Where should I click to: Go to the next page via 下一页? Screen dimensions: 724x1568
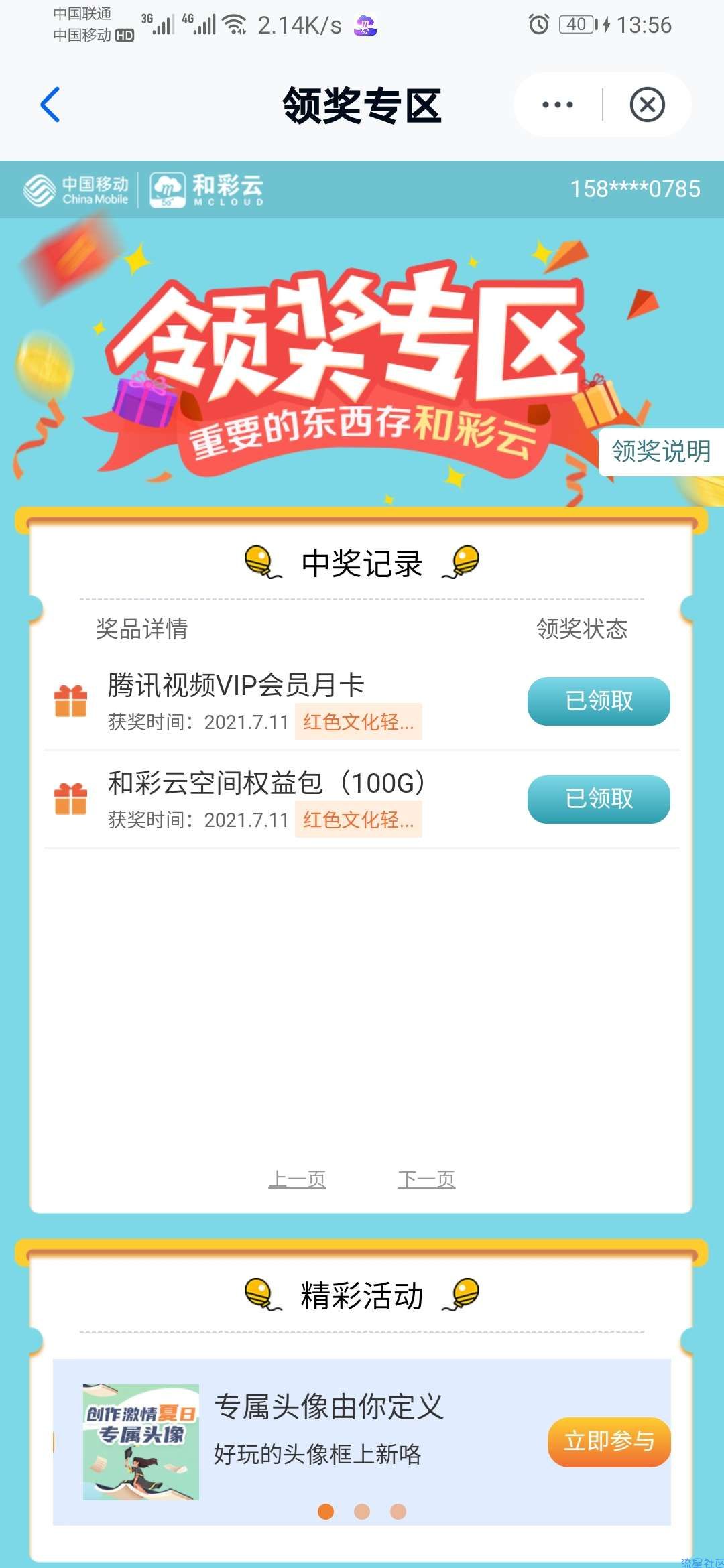pyautogui.click(x=426, y=1179)
